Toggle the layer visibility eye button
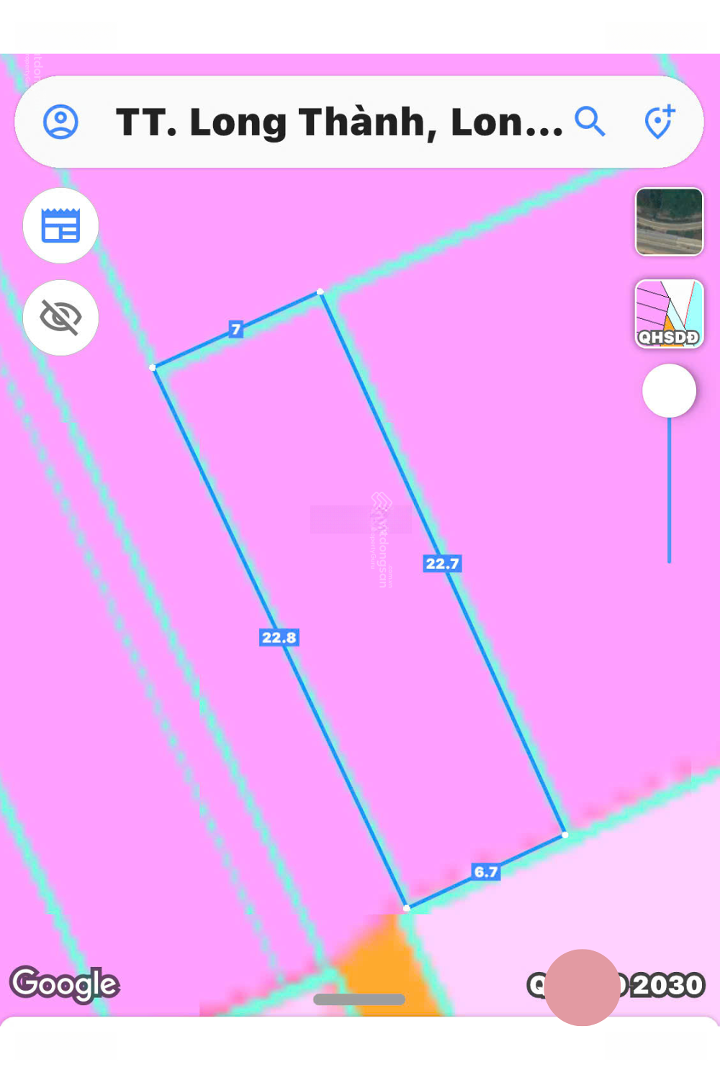This screenshot has width=720, height=1080. (x=61, y=318)
